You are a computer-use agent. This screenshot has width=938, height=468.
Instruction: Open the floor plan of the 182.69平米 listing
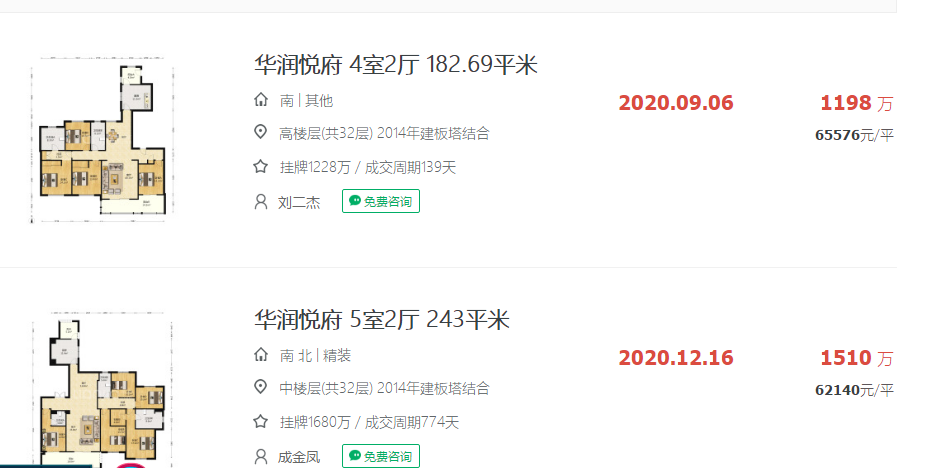(x=102, y=140)
